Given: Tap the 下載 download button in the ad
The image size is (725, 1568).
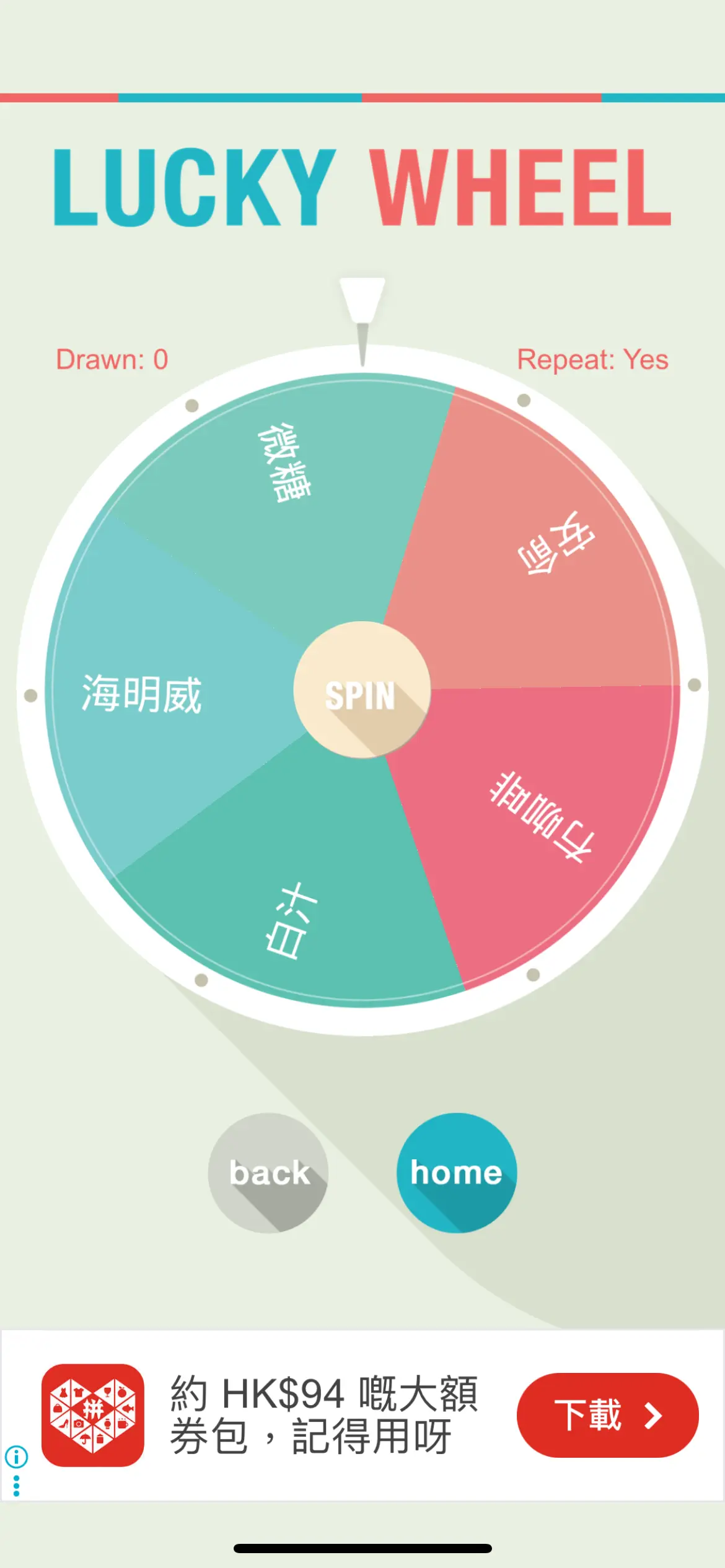Looking at the screenshot, I should (x=607, y=1415).
